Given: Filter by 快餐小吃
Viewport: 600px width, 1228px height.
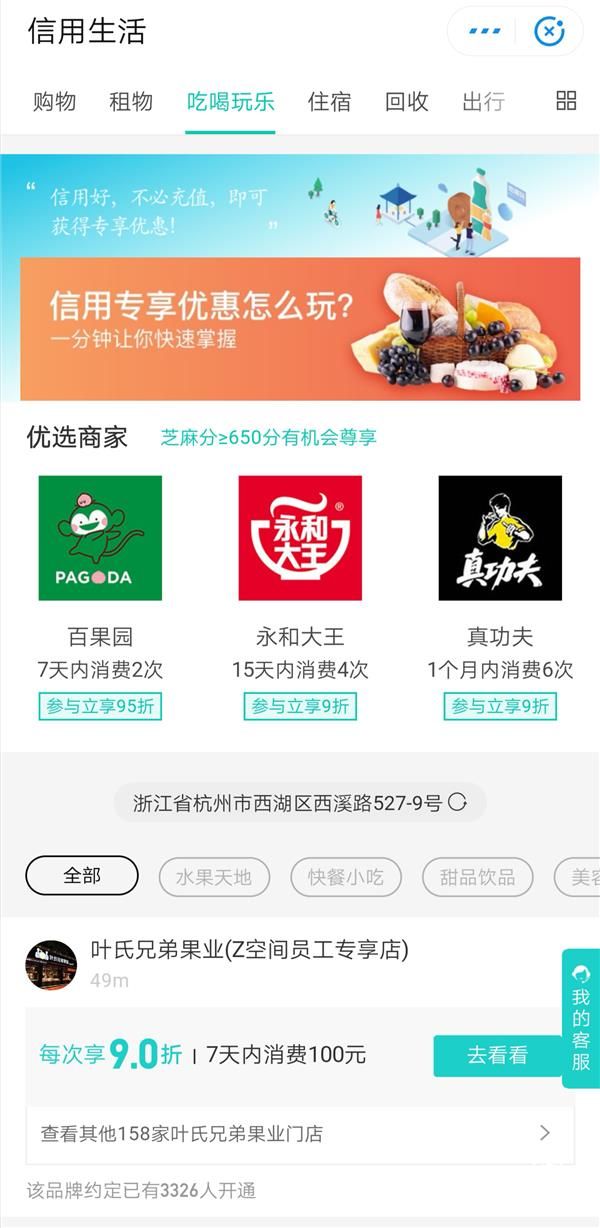Looking at the screenshot, I should [x=346, y=877].
